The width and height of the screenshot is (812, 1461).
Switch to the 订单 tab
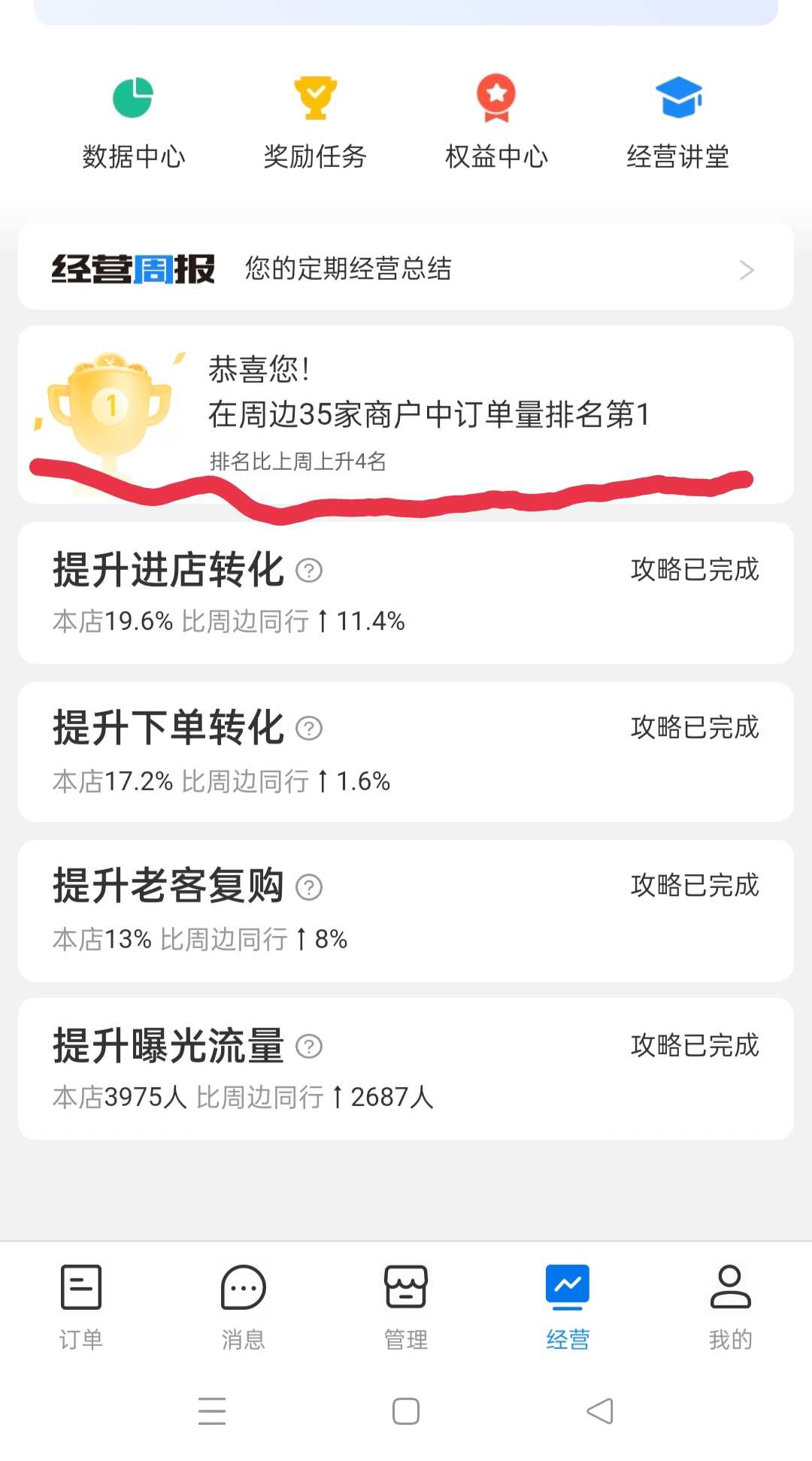tap(81, 1307)
